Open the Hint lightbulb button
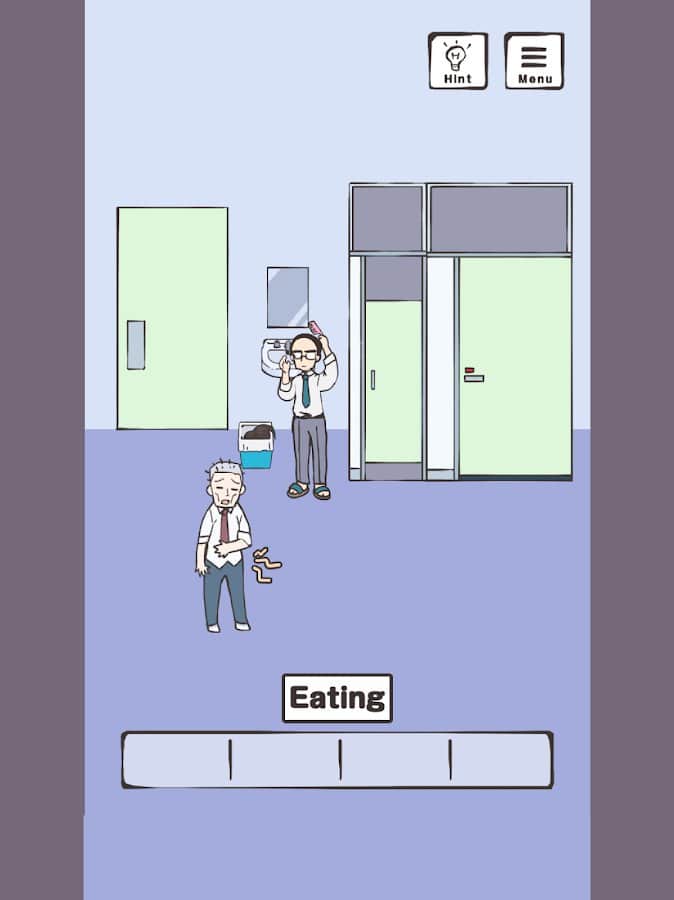 (x=458, y=61)
